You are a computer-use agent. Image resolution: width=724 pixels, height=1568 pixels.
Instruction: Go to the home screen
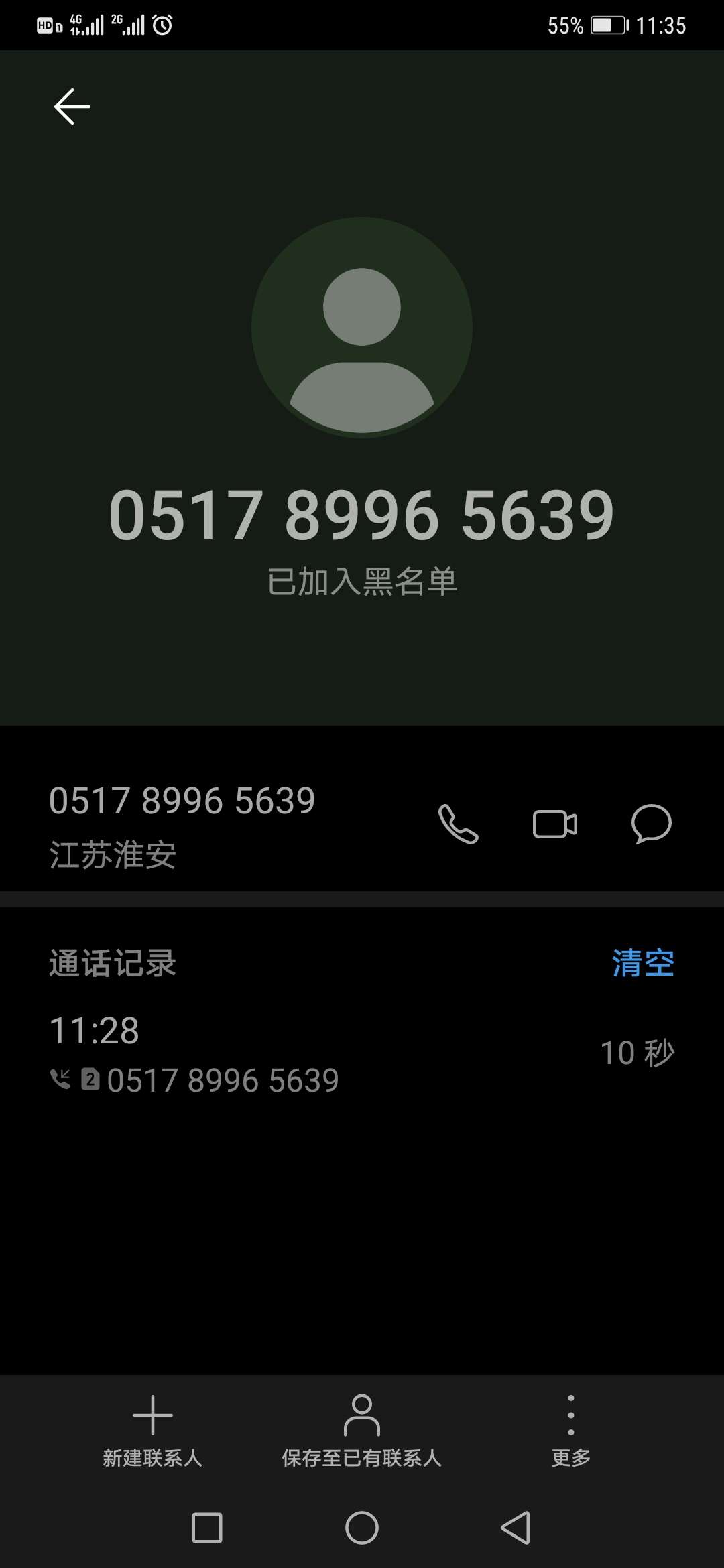point(362,1528)
